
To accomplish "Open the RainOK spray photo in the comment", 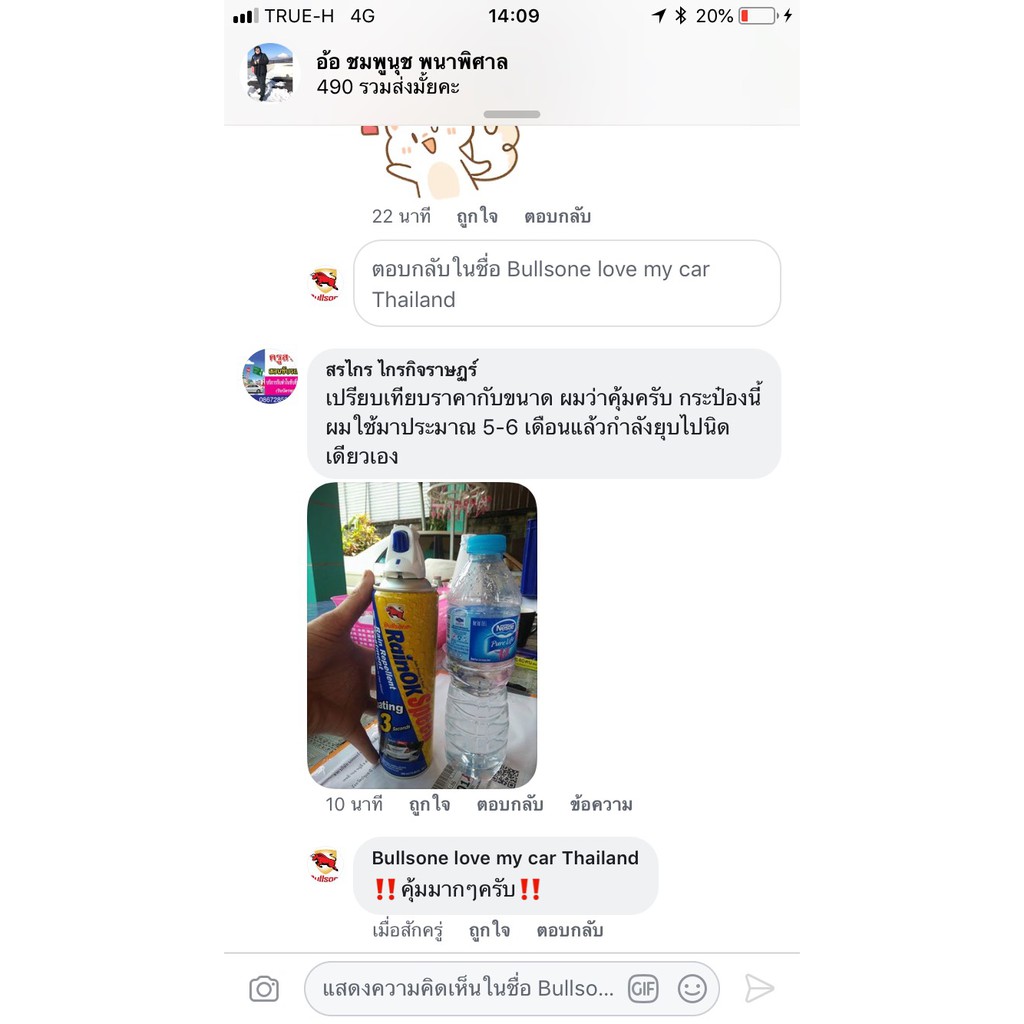I will pyautogui.click(x=422, y=635).
